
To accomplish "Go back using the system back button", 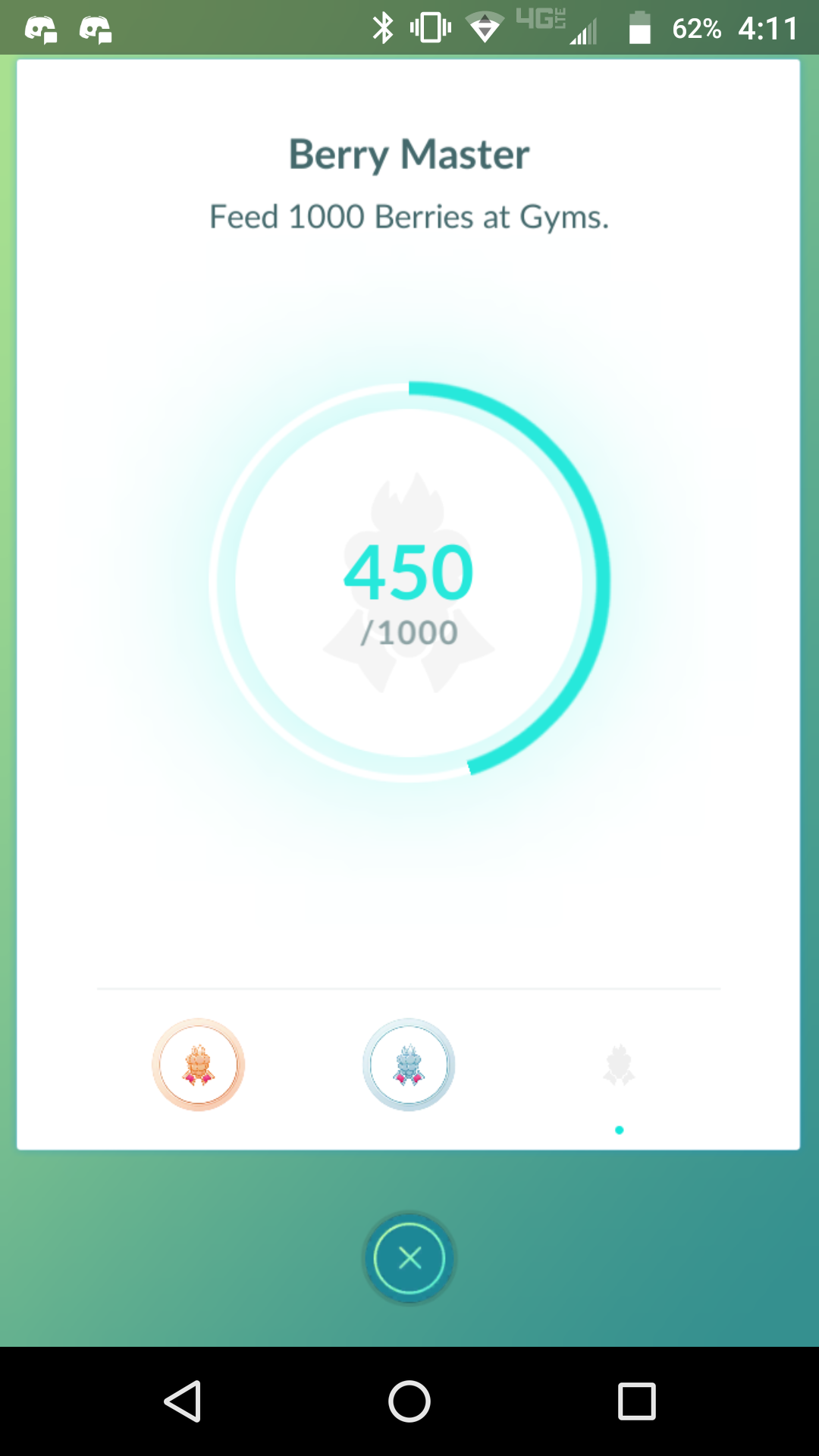I will point(183,1401).
